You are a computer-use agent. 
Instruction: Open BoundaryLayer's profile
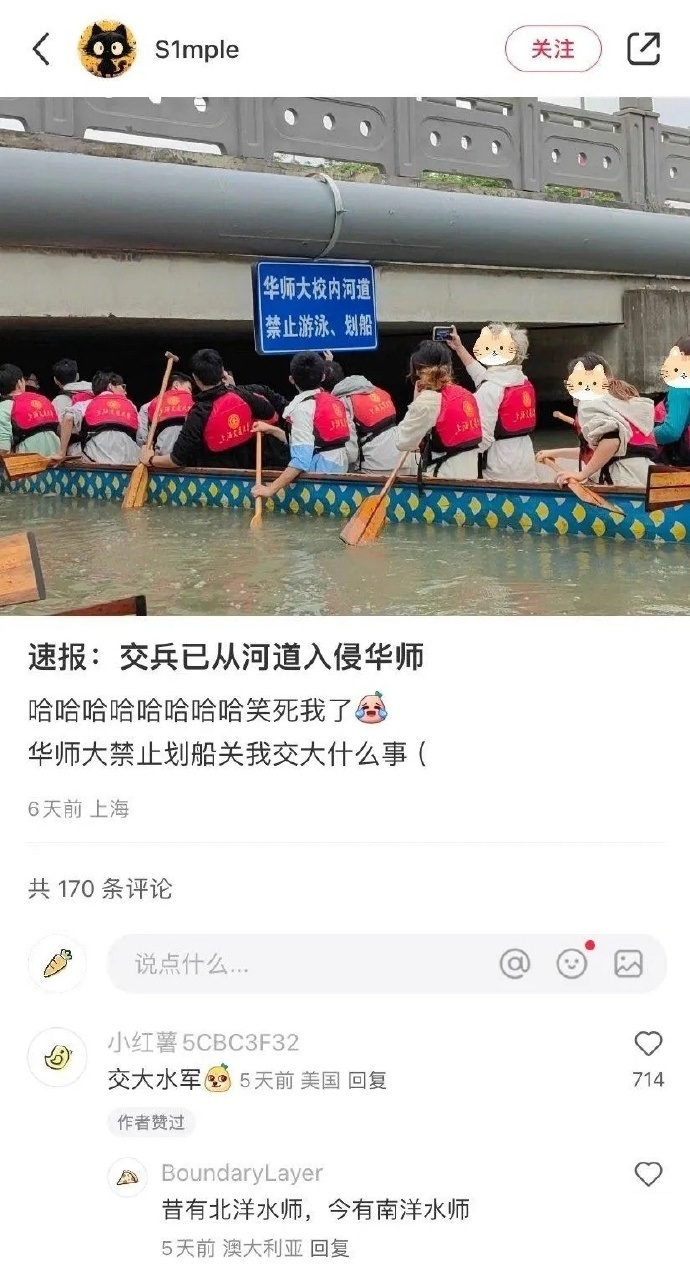pos(127,1177)
